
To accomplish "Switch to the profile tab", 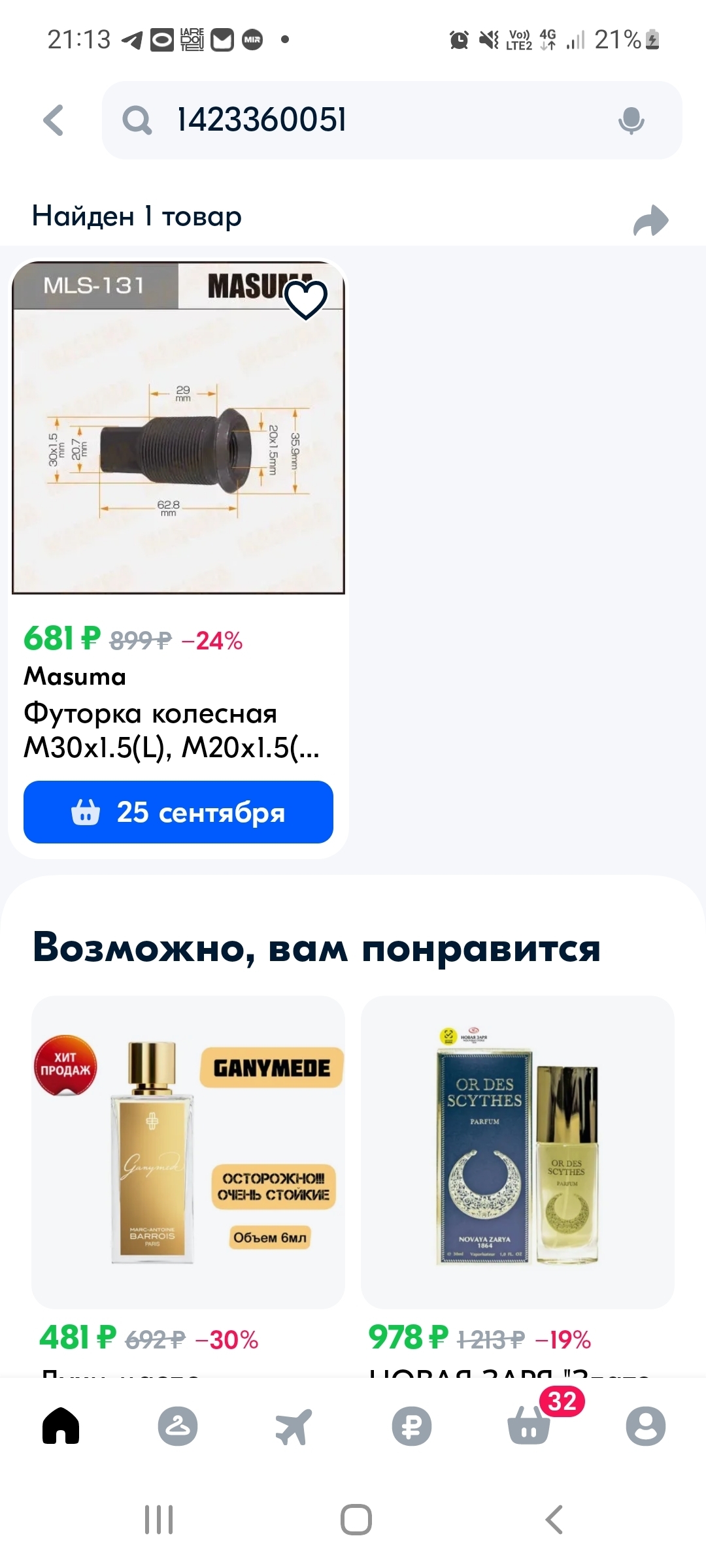I will tap(645, 1426).
